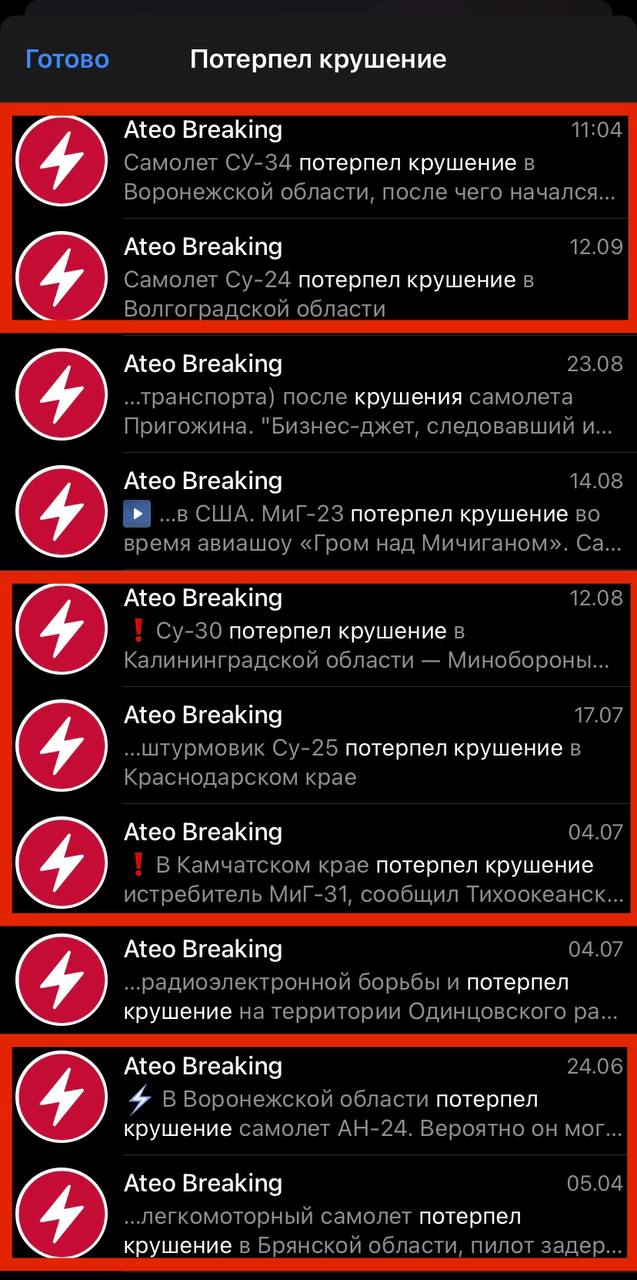Open the 12.09 message about Су-24 in Волгоградской области

[x=318, y=277]
